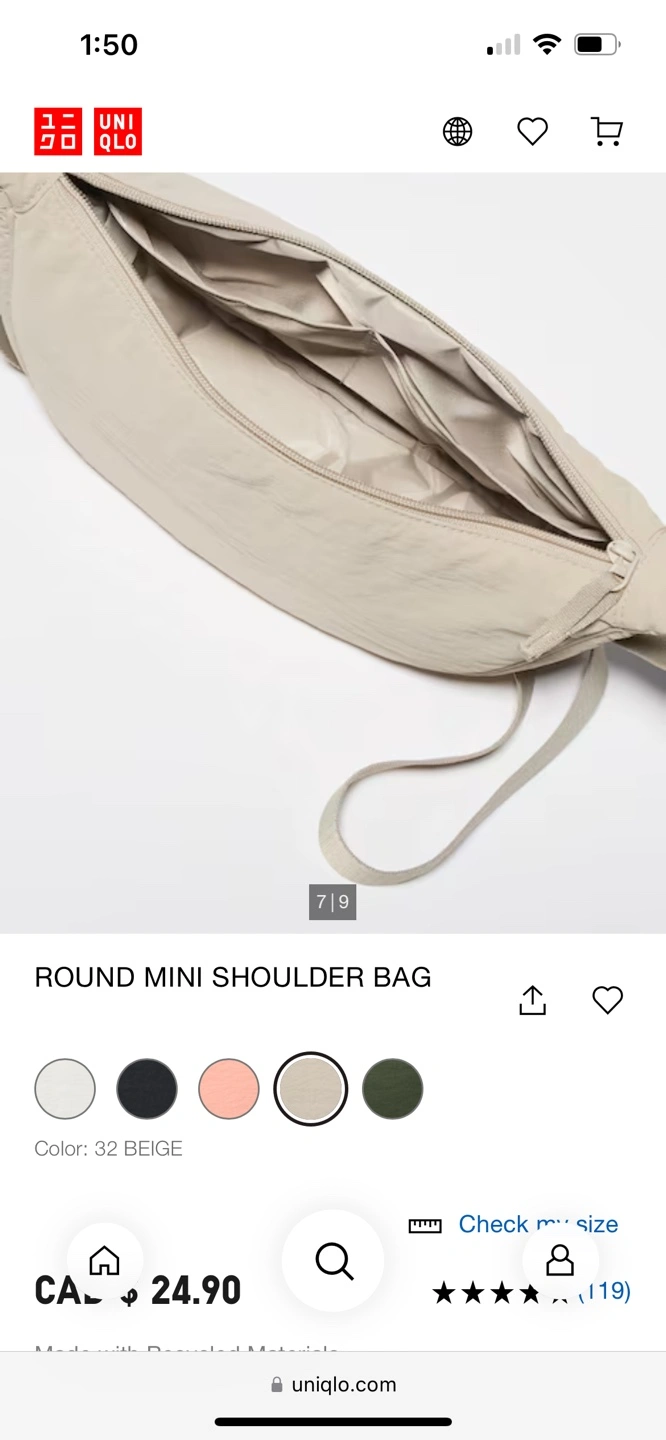Open the floating search button
This screenshot has width=666, height=1440.
click(333, 1261)
